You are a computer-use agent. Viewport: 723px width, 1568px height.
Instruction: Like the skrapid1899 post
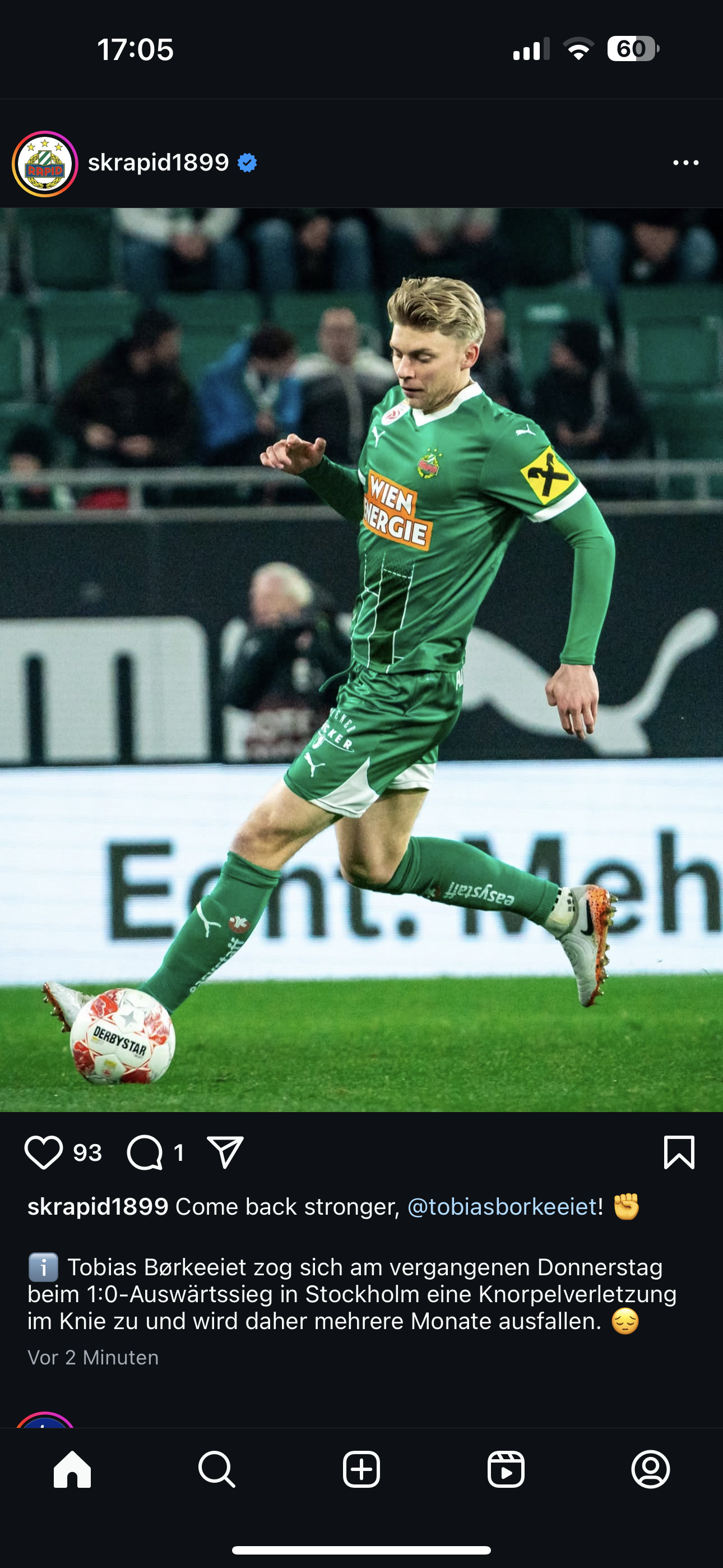[x=43, y=1152]
